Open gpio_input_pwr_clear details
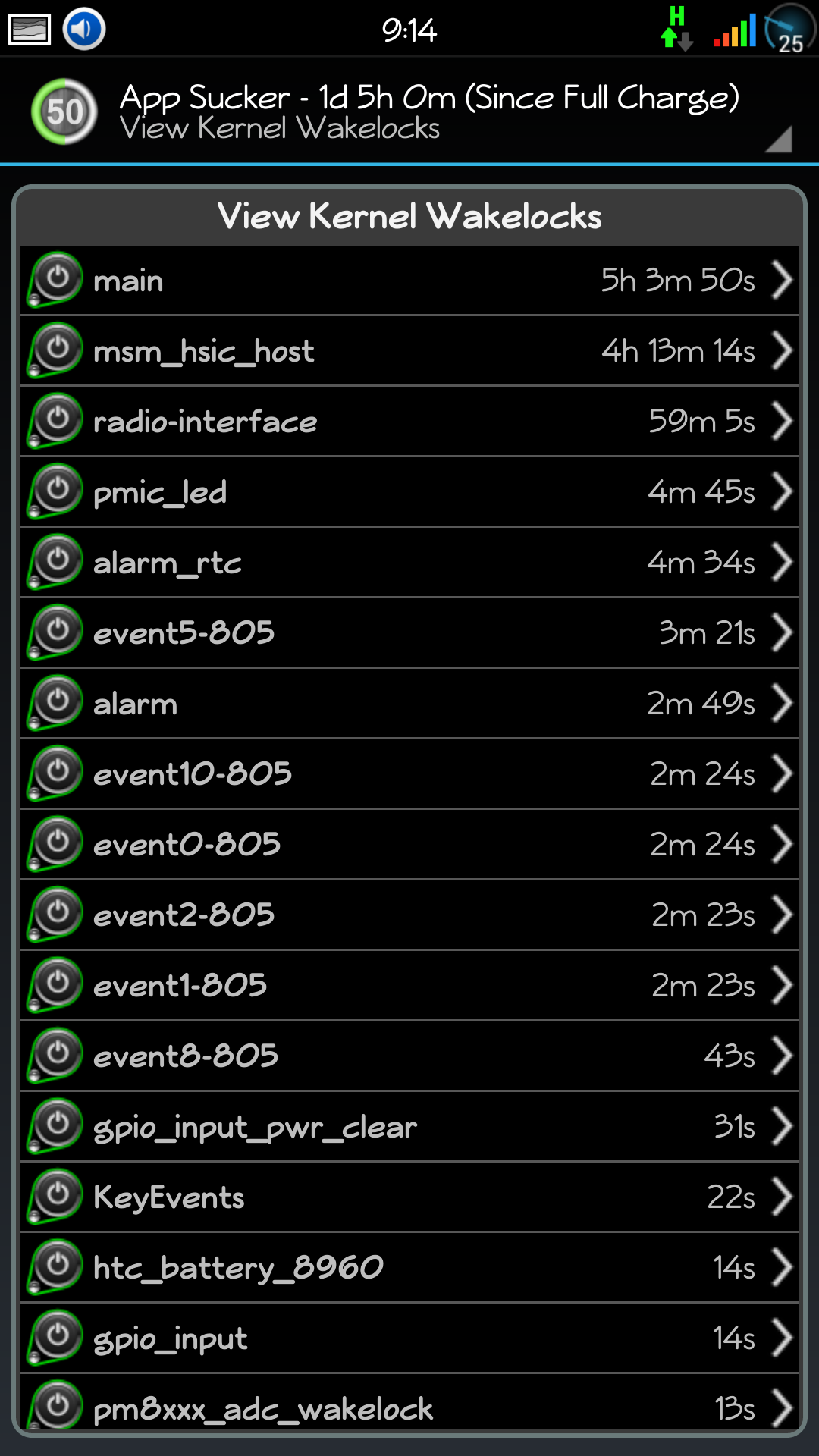The image size is (819, 1456). (409, 1126)
